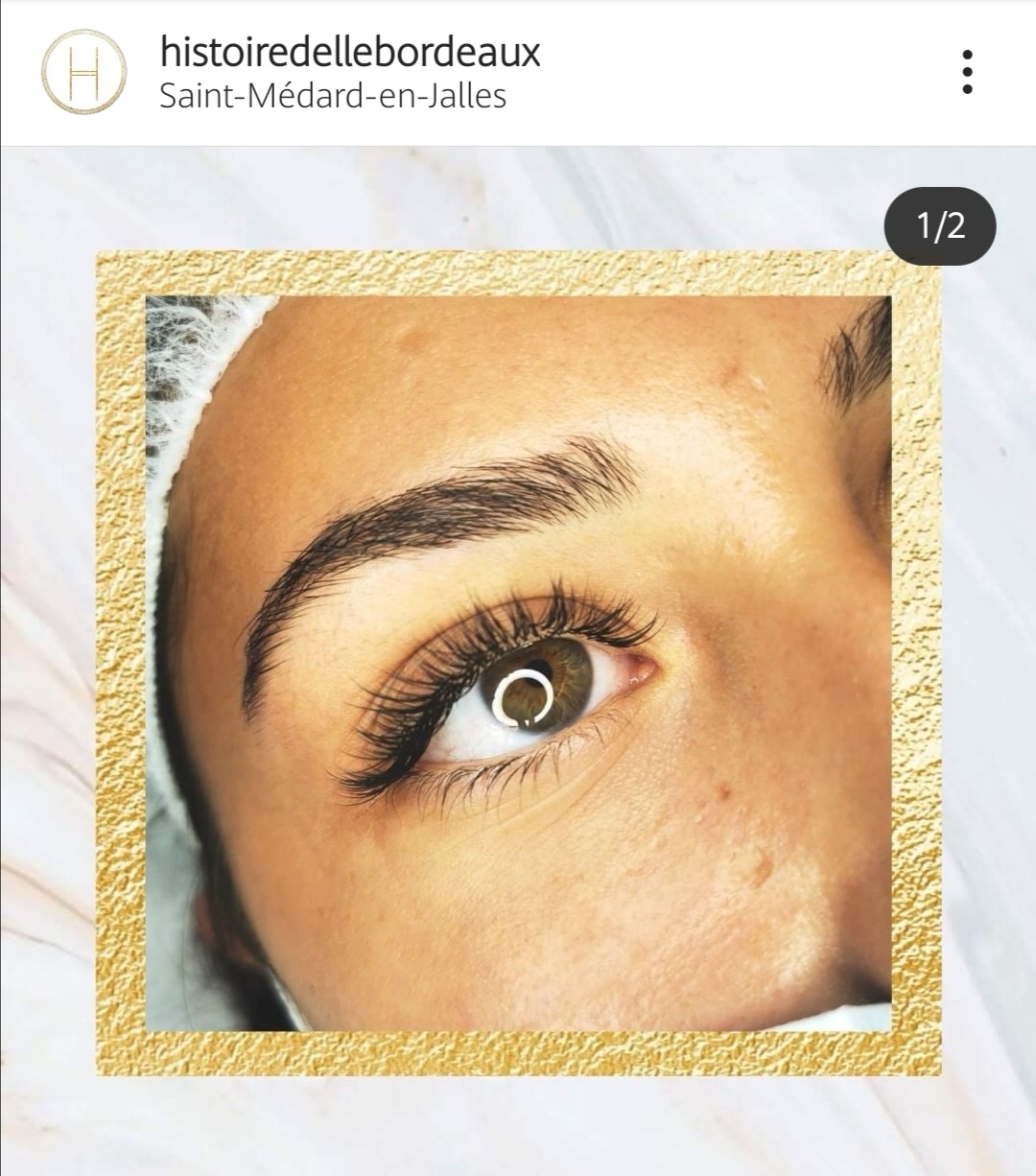Open the post's three-dot overflow menu

[x=967, y=72]
